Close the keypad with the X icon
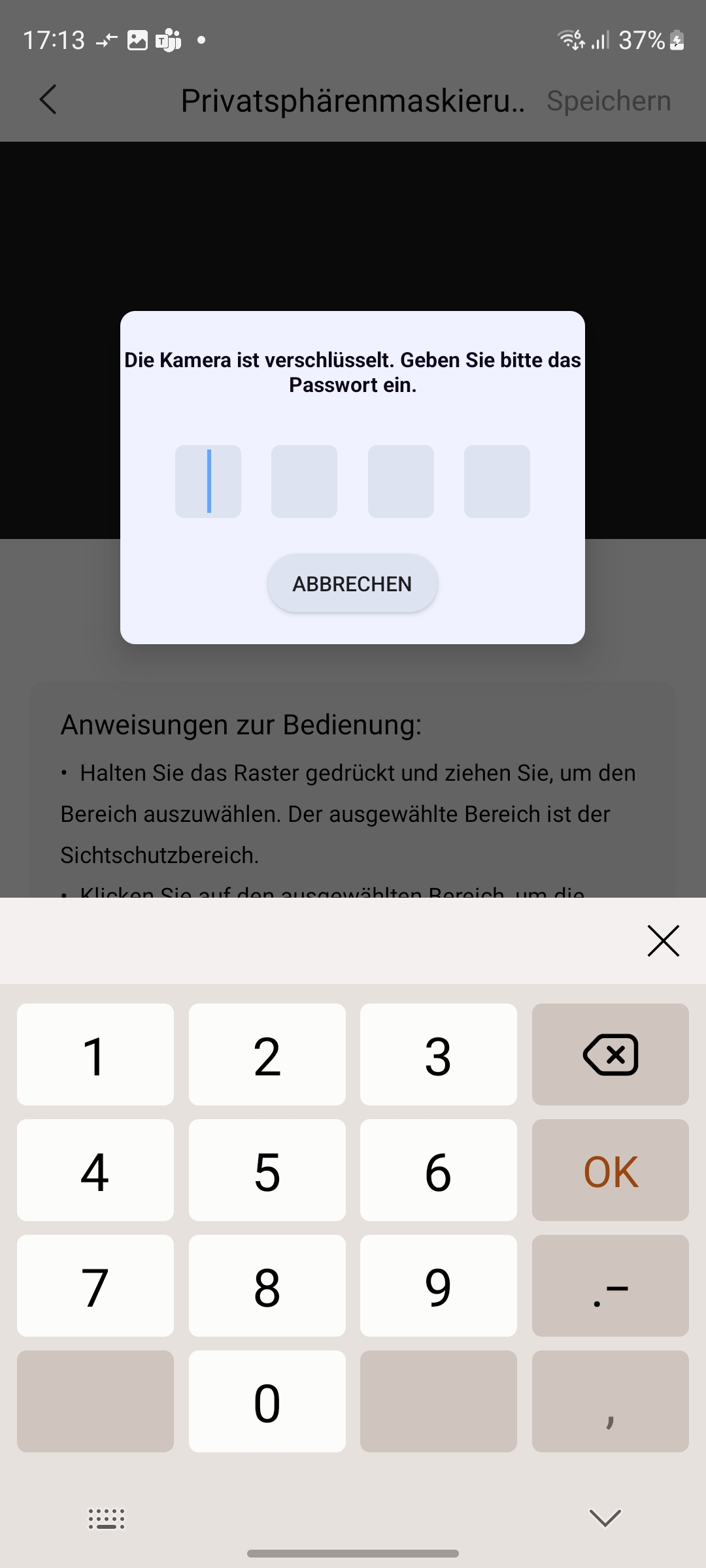 (663, 941)
